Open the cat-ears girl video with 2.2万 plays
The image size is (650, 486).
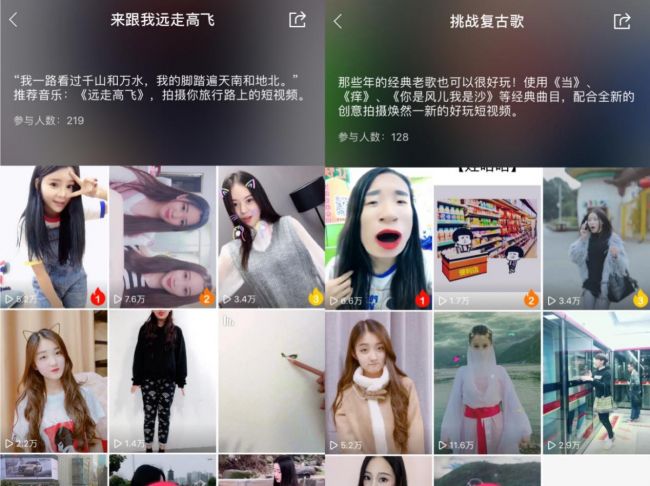point(54,381)
